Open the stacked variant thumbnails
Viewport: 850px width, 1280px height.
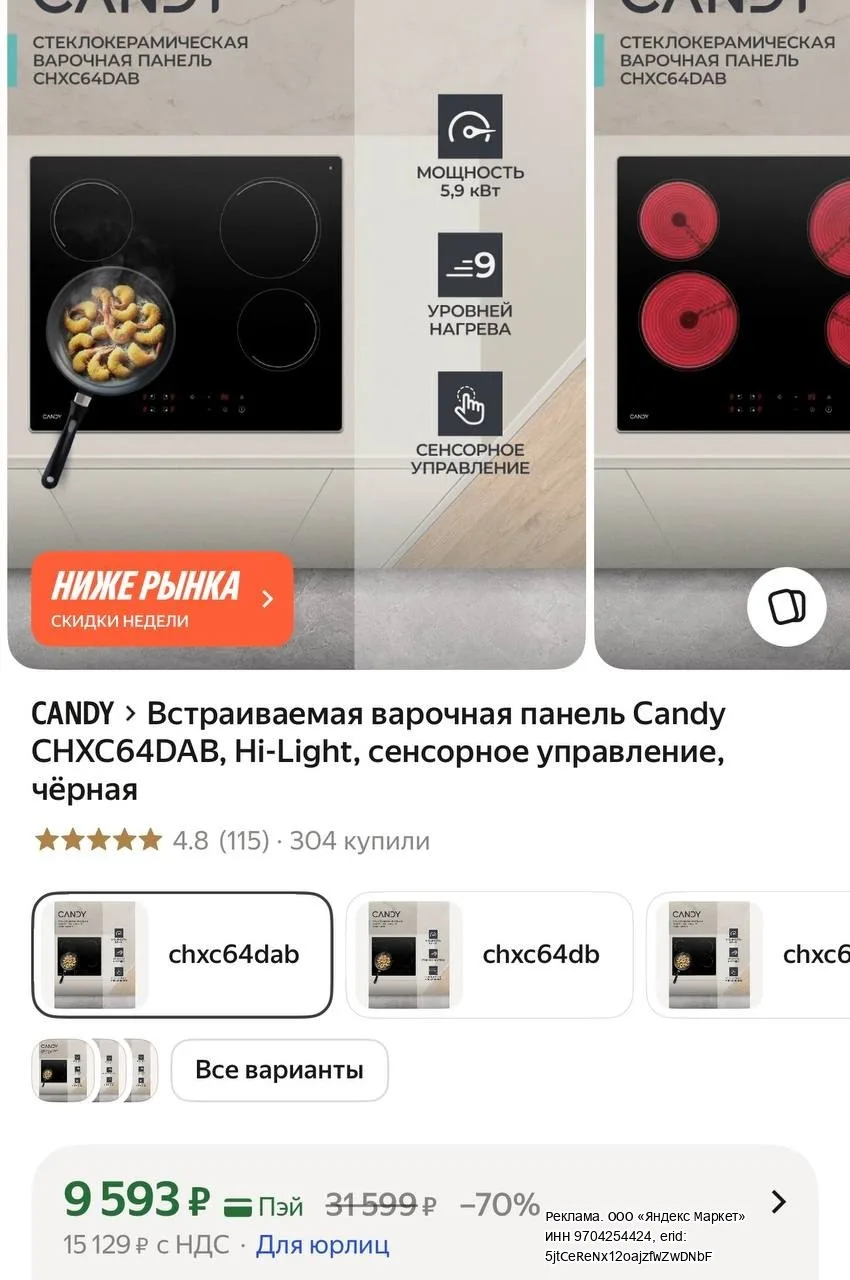pyautogui.click(x=95, y=1070)
